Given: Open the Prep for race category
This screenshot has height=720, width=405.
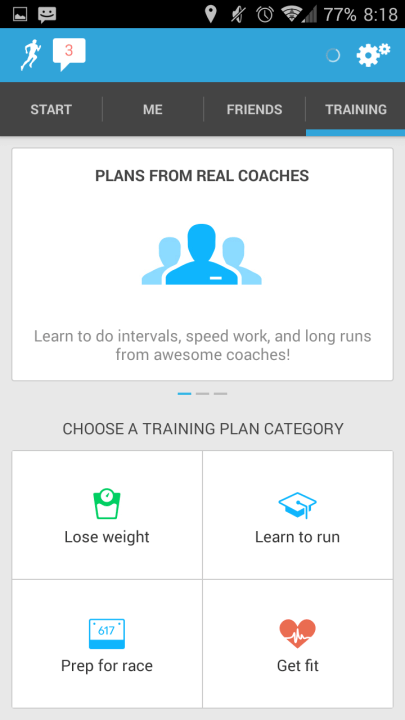Looking at the screenshot, I should tap(107, 644).
